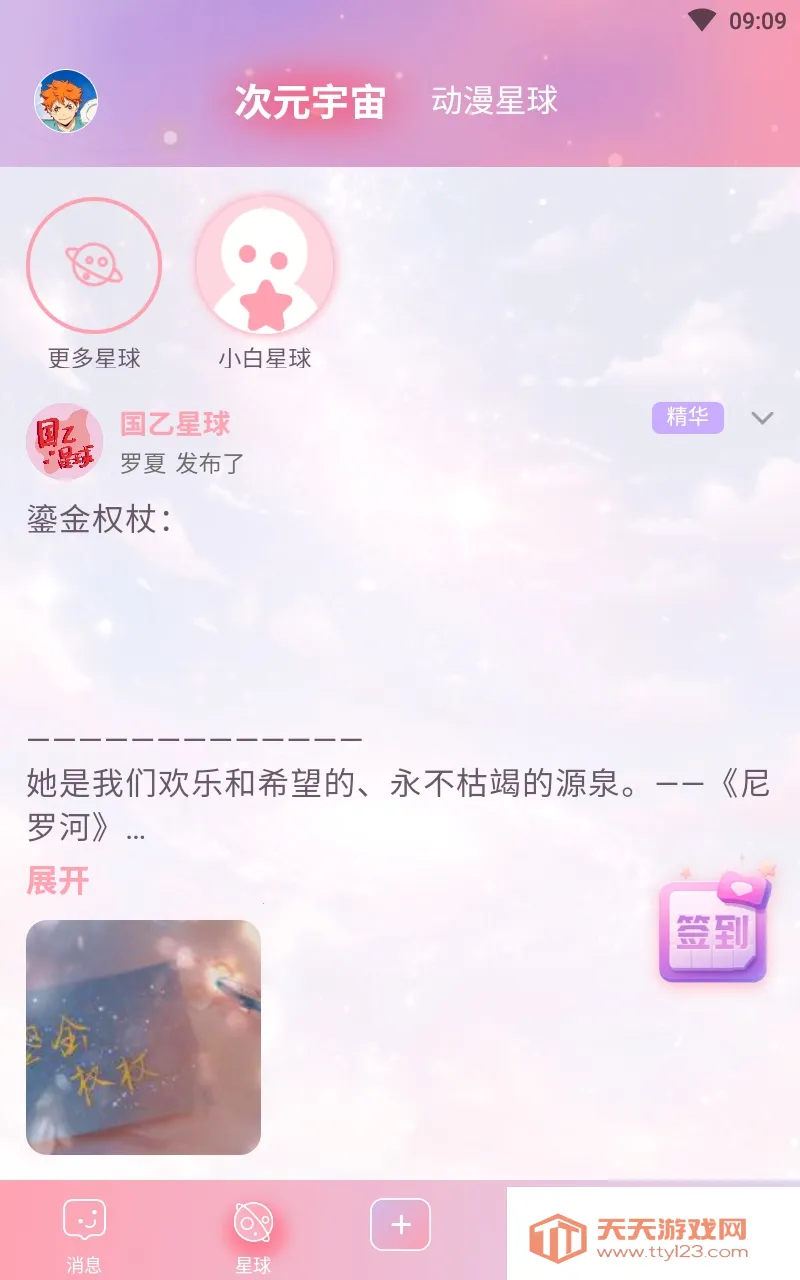The image size is (800, 1280).
Task: Tap 展开 to expand the post text
Action: tap(55, 881)
